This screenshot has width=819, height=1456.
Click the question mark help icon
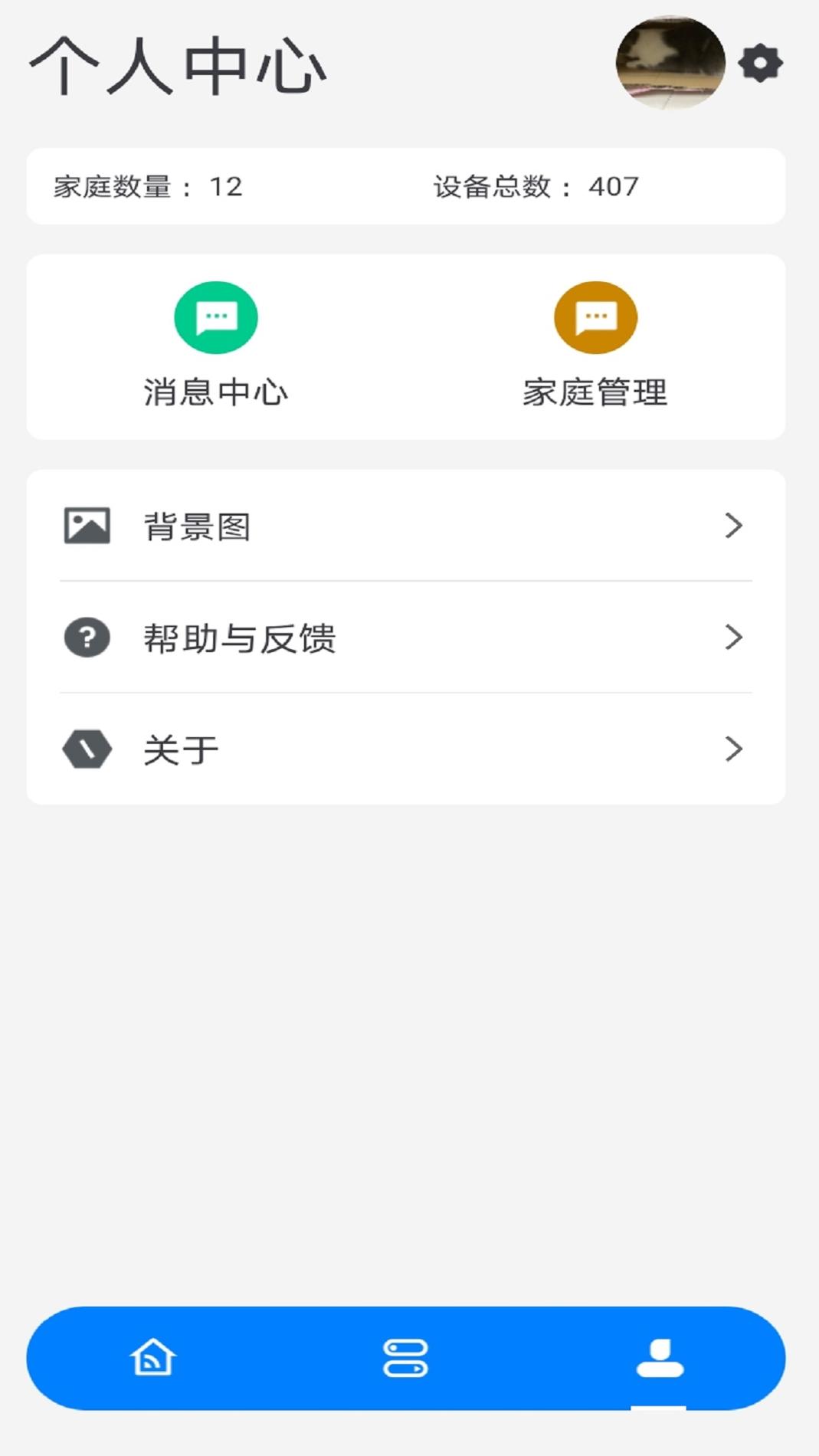[87, 637]
